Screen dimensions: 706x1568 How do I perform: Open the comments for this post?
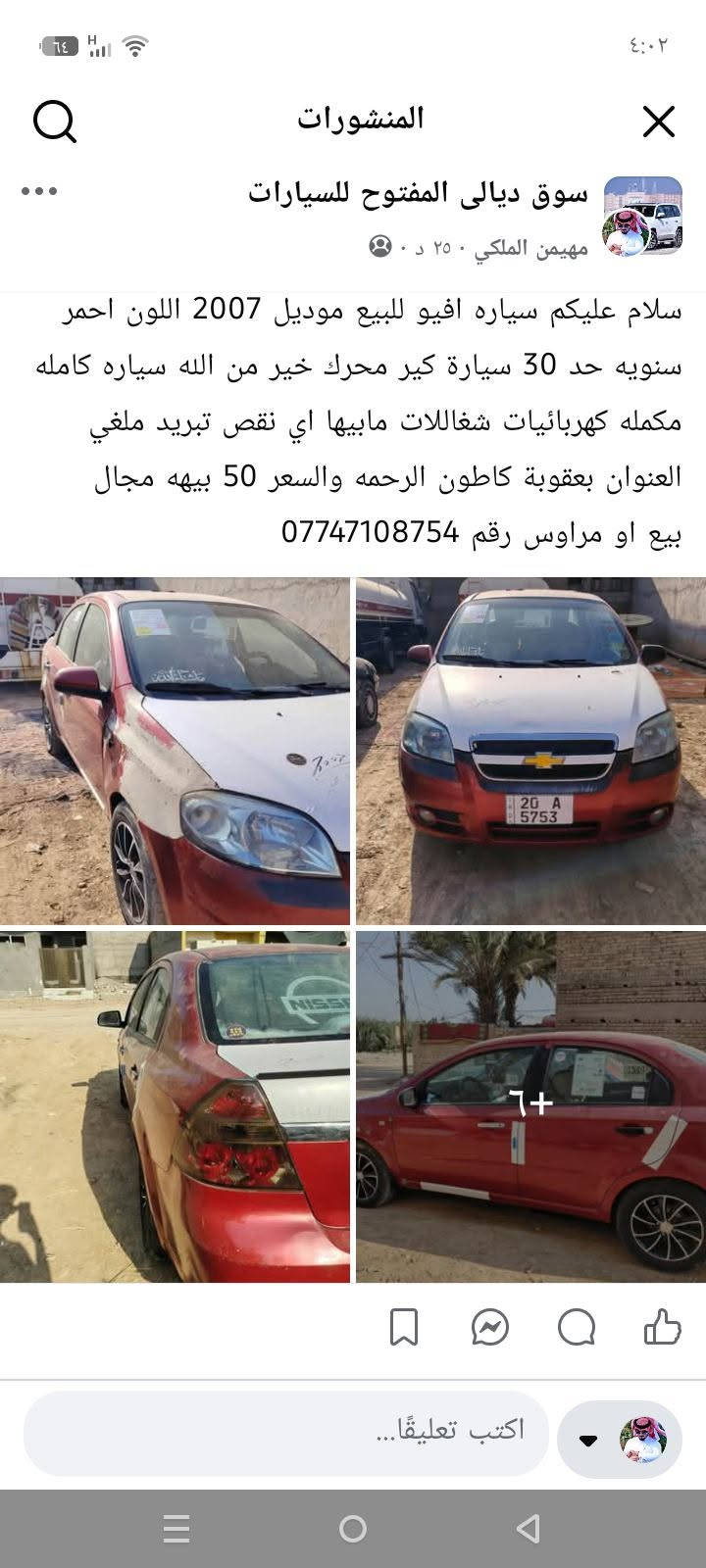(577, 1329)
